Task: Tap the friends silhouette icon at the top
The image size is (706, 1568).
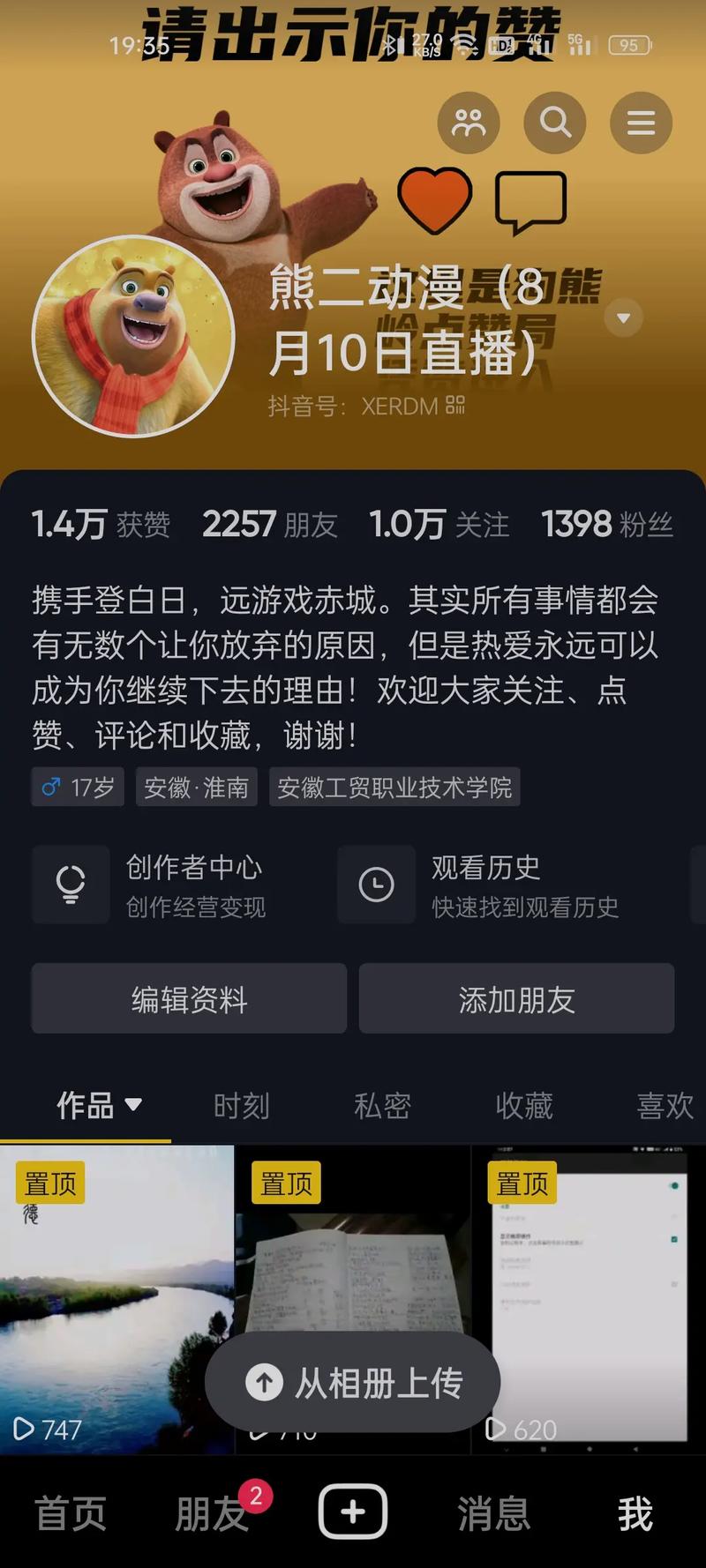Action: (x=469, y=123)
